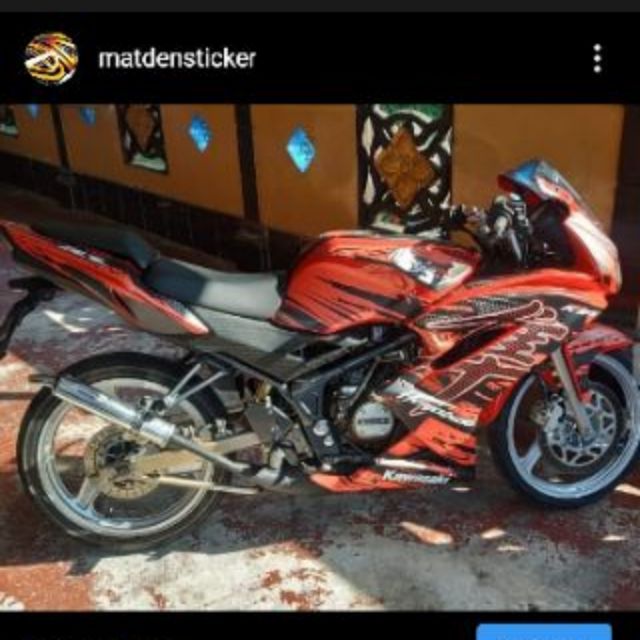640x640 pixels.
Task: Open the post's overflow menu
Action: click(597, 58)
